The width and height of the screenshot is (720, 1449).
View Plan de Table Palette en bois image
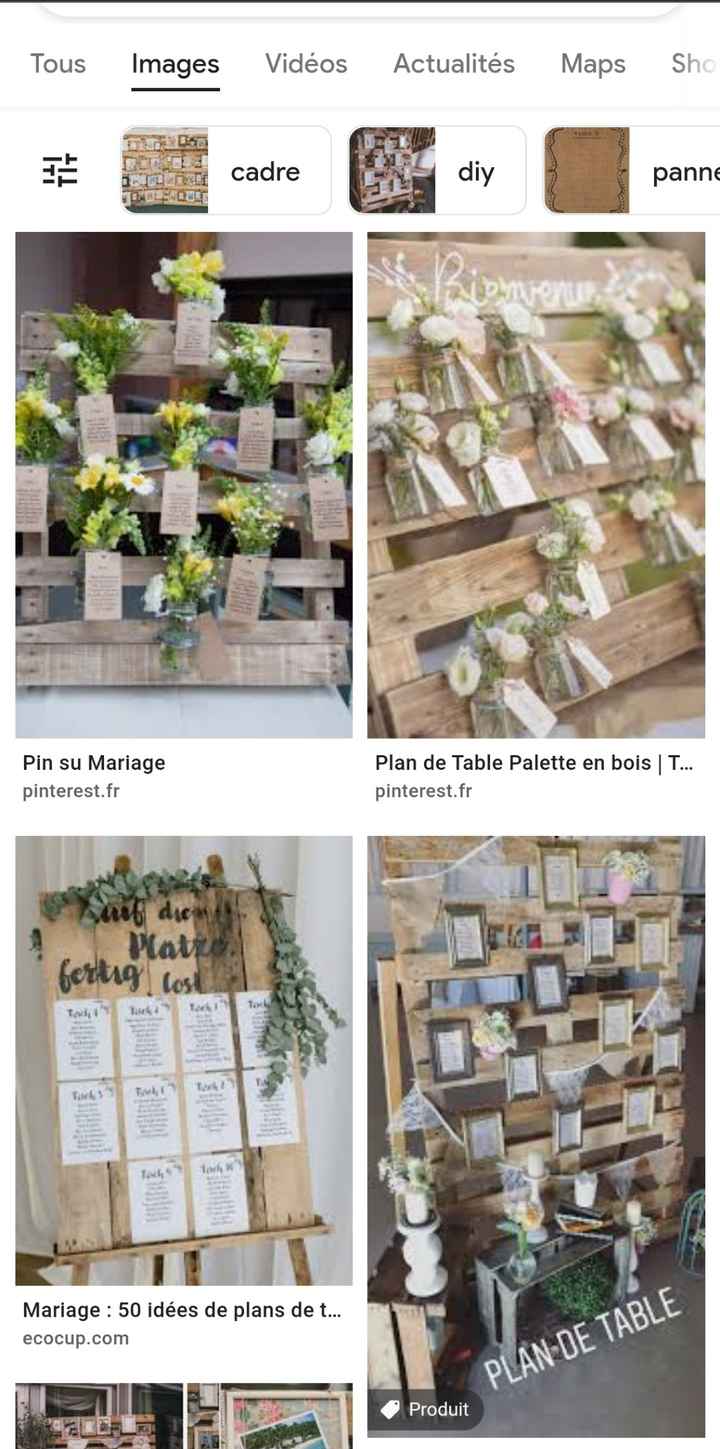tap(536, 485)
